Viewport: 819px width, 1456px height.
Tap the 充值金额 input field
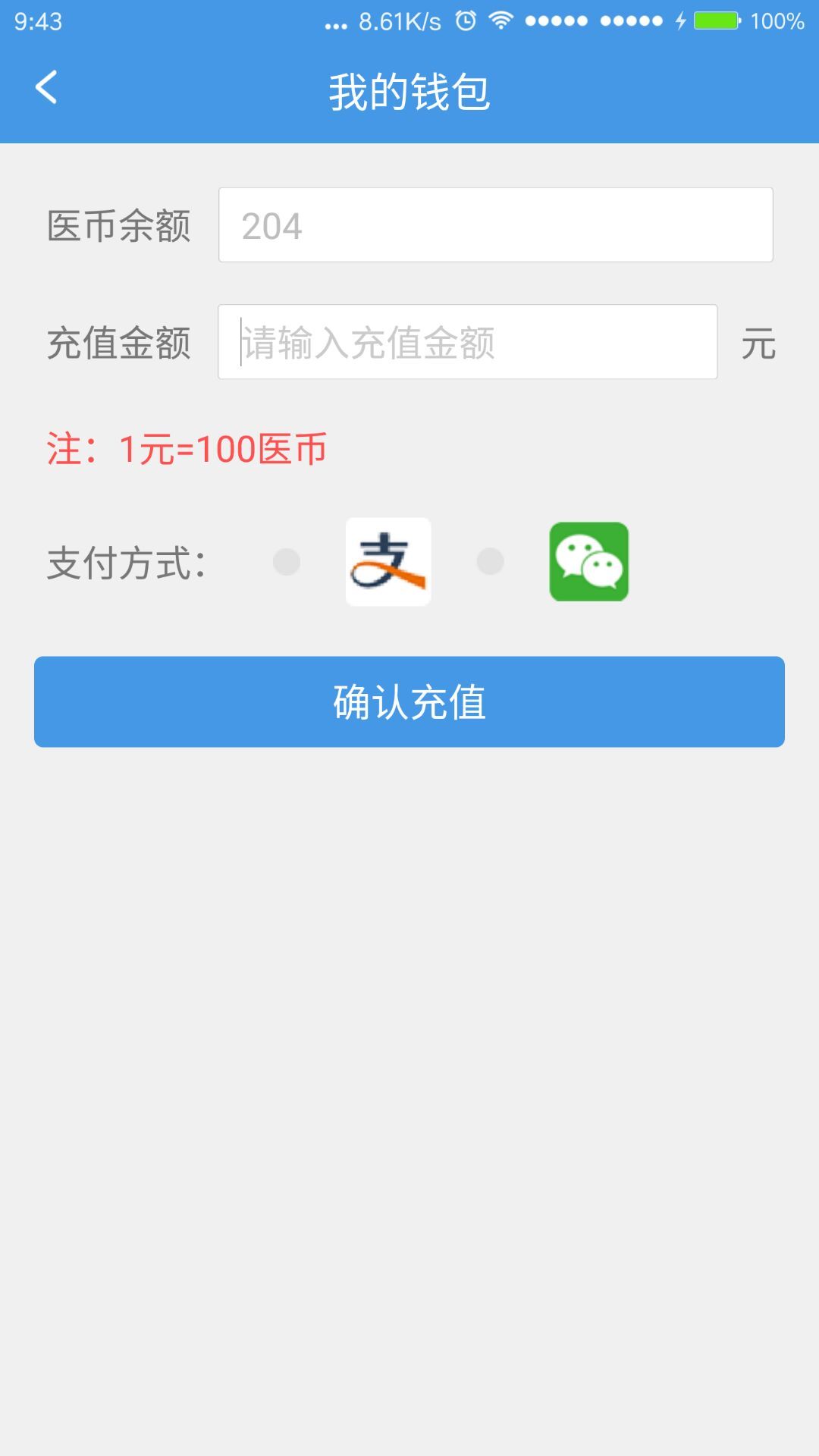(467, 342)
